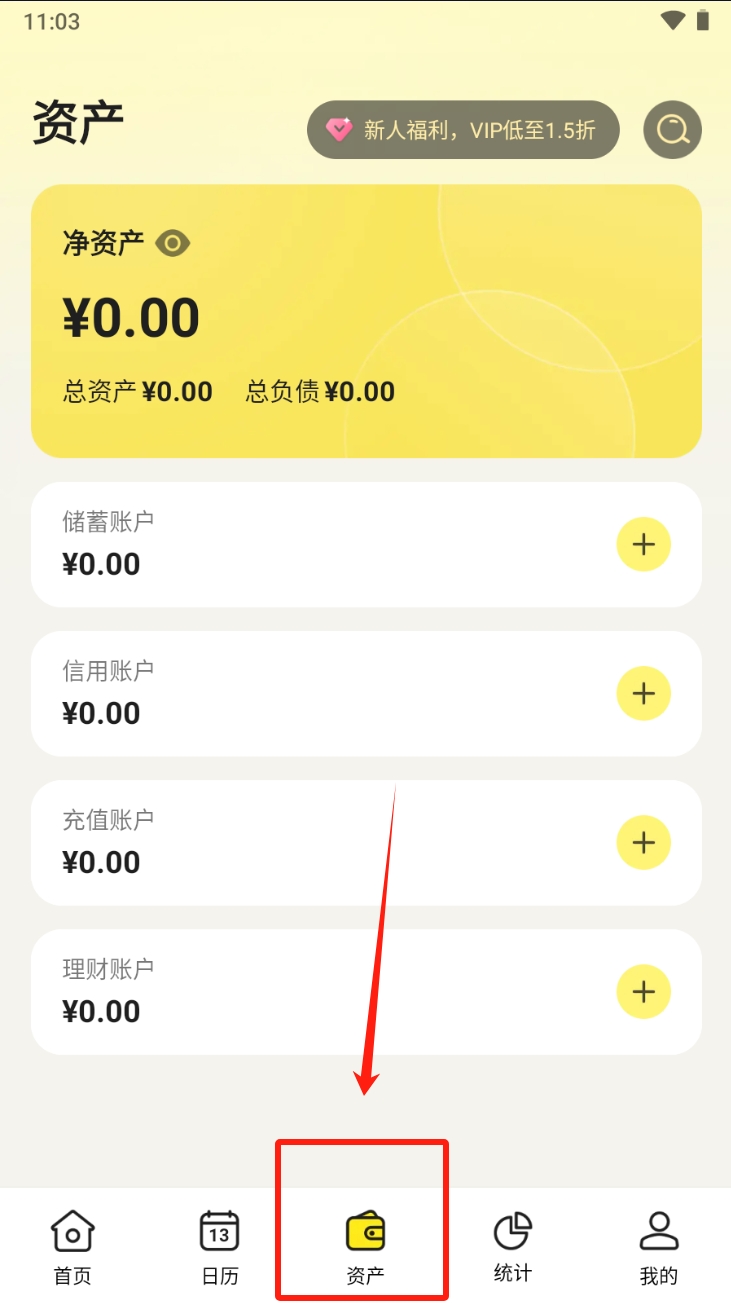Open the 新人福利 VIP discount banner
Viewport: 731px width, 1303px height.
click(463, 130)
